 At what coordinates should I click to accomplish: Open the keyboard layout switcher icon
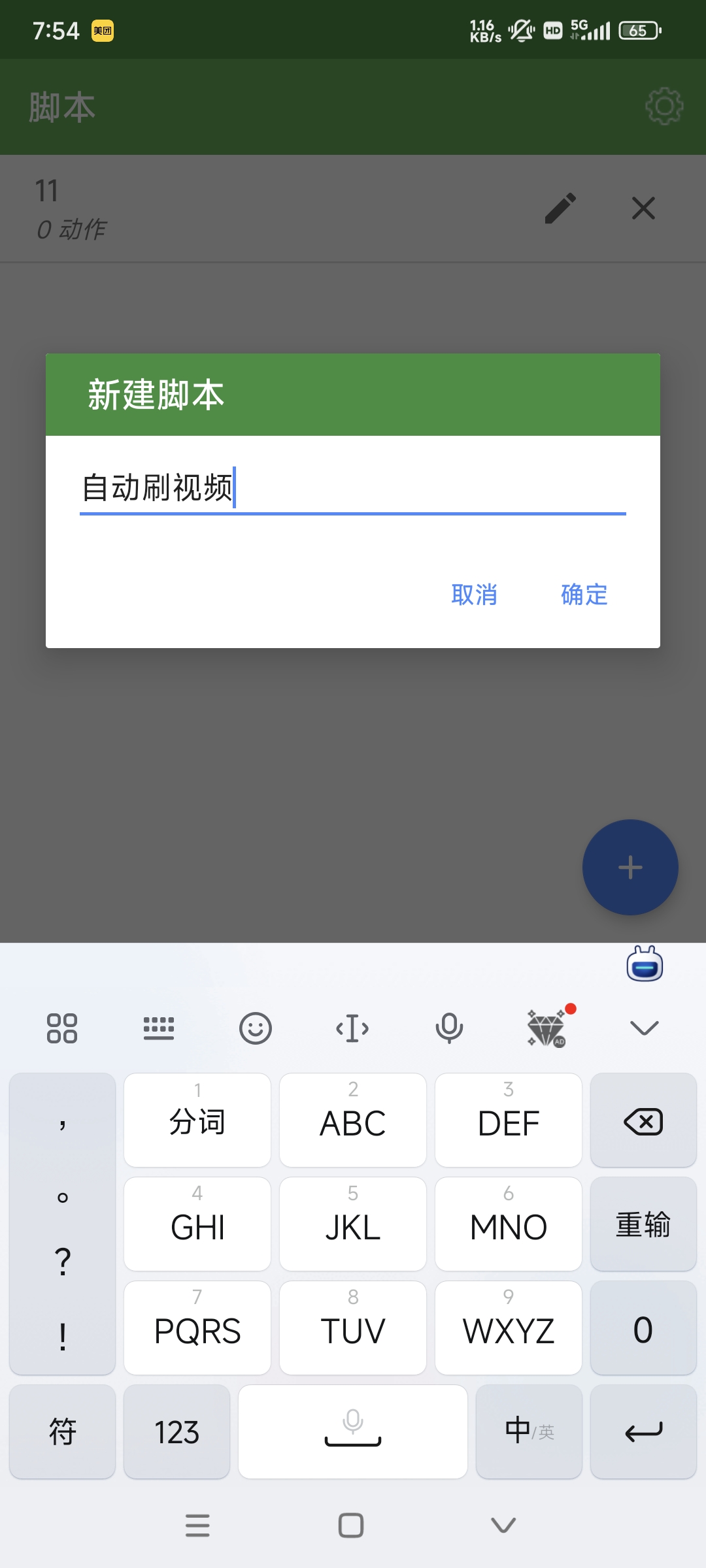point(159,1028)
